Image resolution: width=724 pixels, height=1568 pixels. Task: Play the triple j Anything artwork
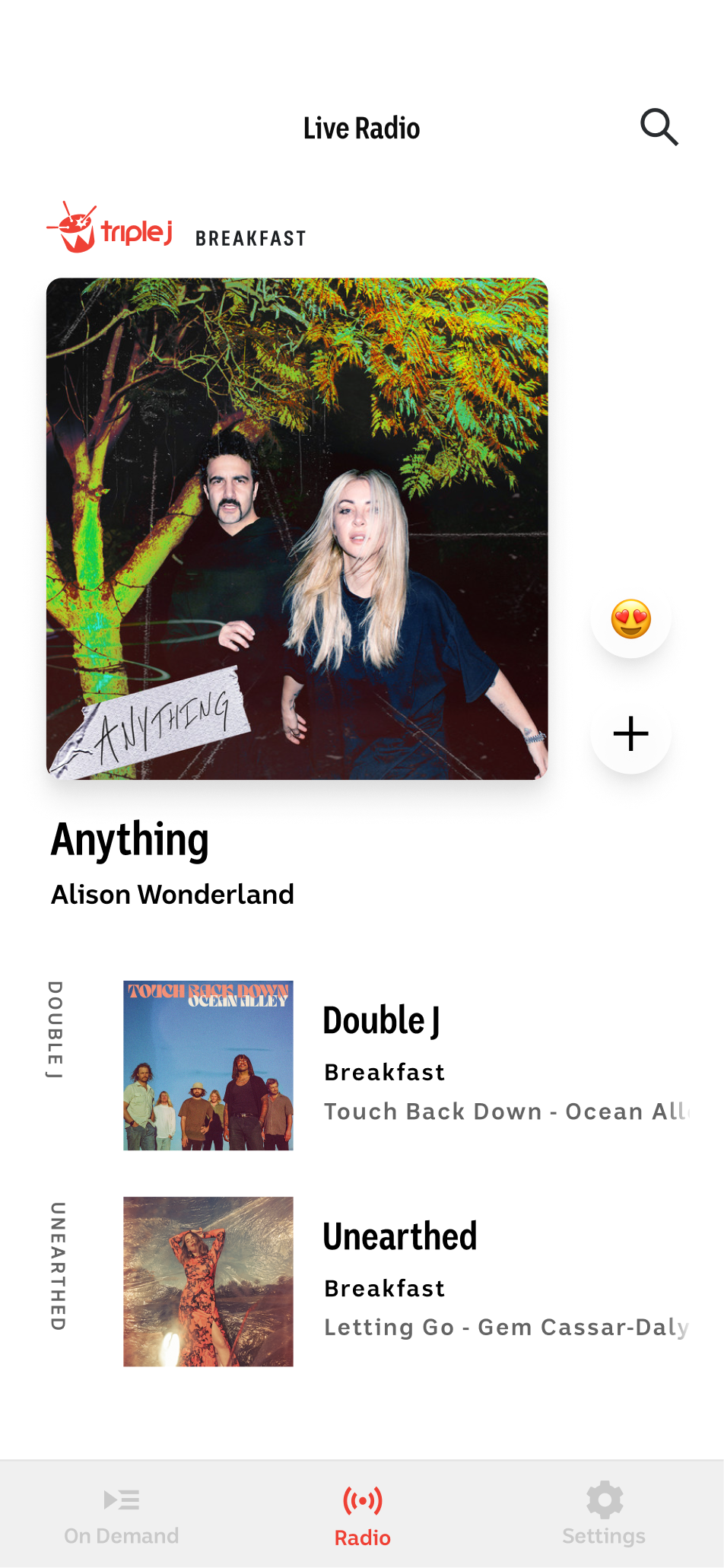(297, 529)
